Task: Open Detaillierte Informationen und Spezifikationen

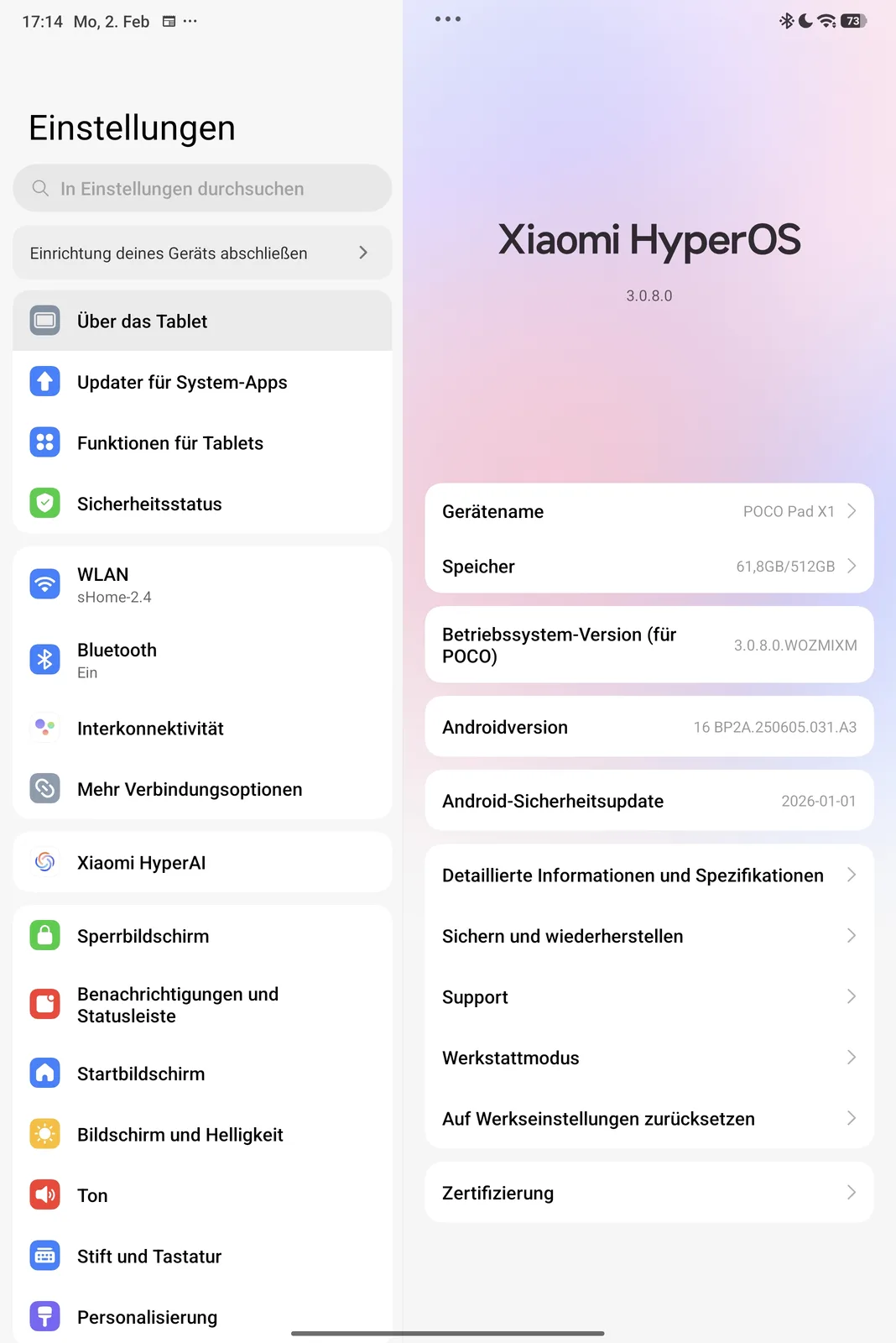Action: pyautogui.click(x=649, y=875)
